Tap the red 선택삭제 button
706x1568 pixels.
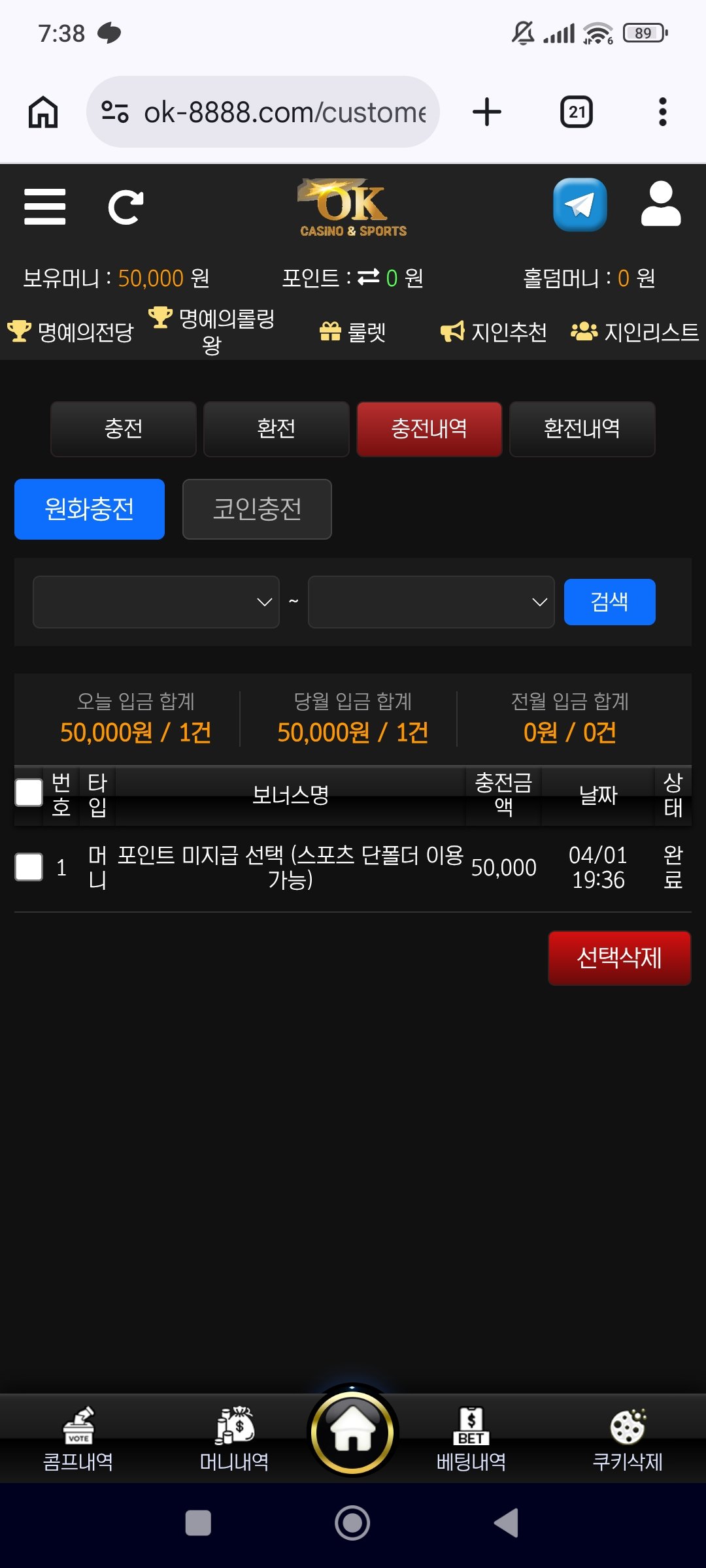[x=619, y=958]
